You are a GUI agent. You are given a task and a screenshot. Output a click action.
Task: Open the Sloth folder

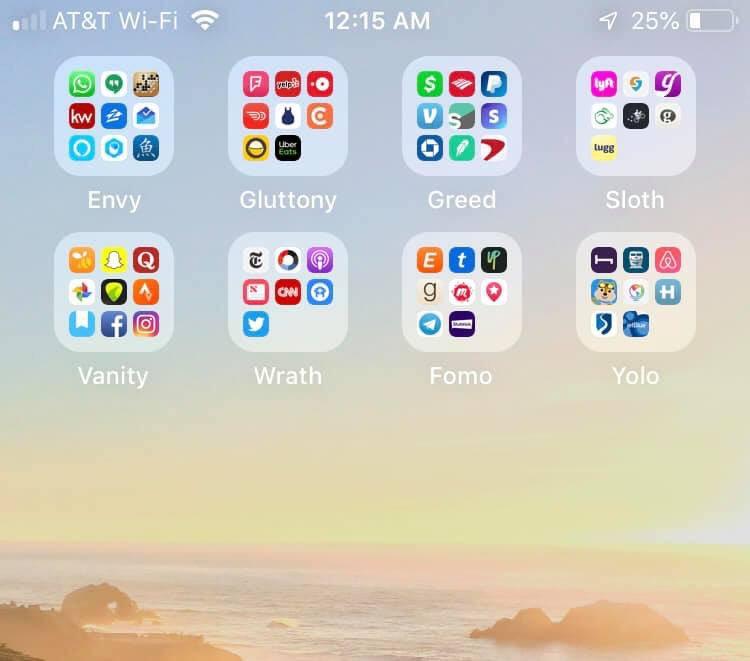point(636,116)
